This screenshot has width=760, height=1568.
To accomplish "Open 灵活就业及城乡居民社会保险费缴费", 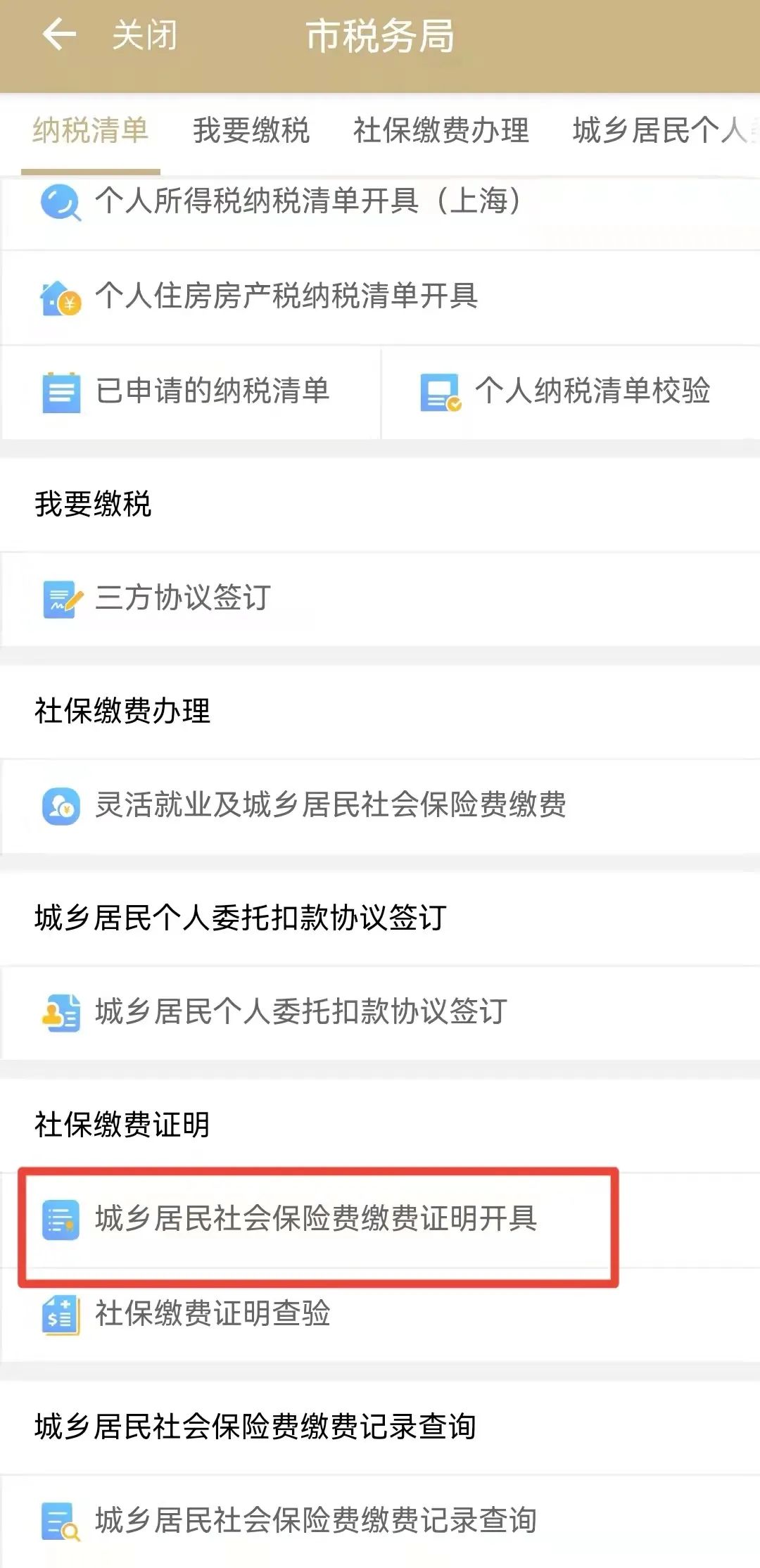I will click(x=380, y=806).
